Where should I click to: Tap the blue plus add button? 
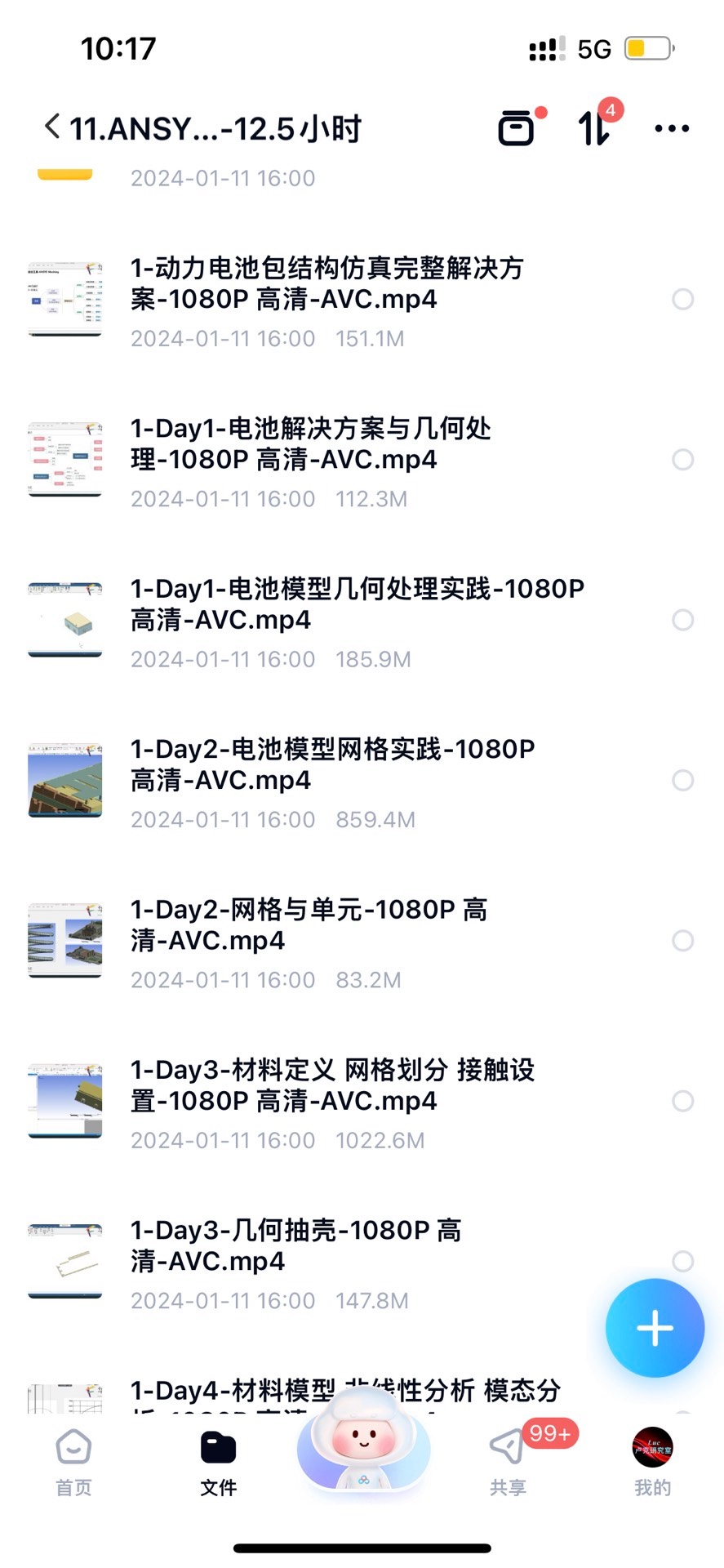point(655,1328)
